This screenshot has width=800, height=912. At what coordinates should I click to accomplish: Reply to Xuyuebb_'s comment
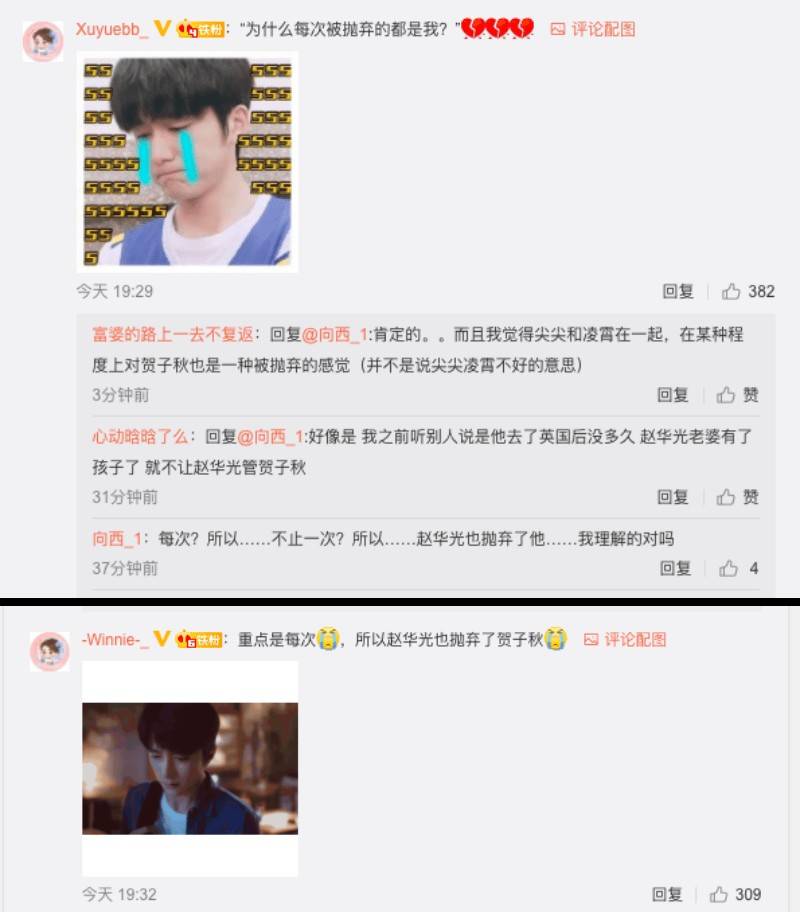pyautogui.click(x=678, y=291)
